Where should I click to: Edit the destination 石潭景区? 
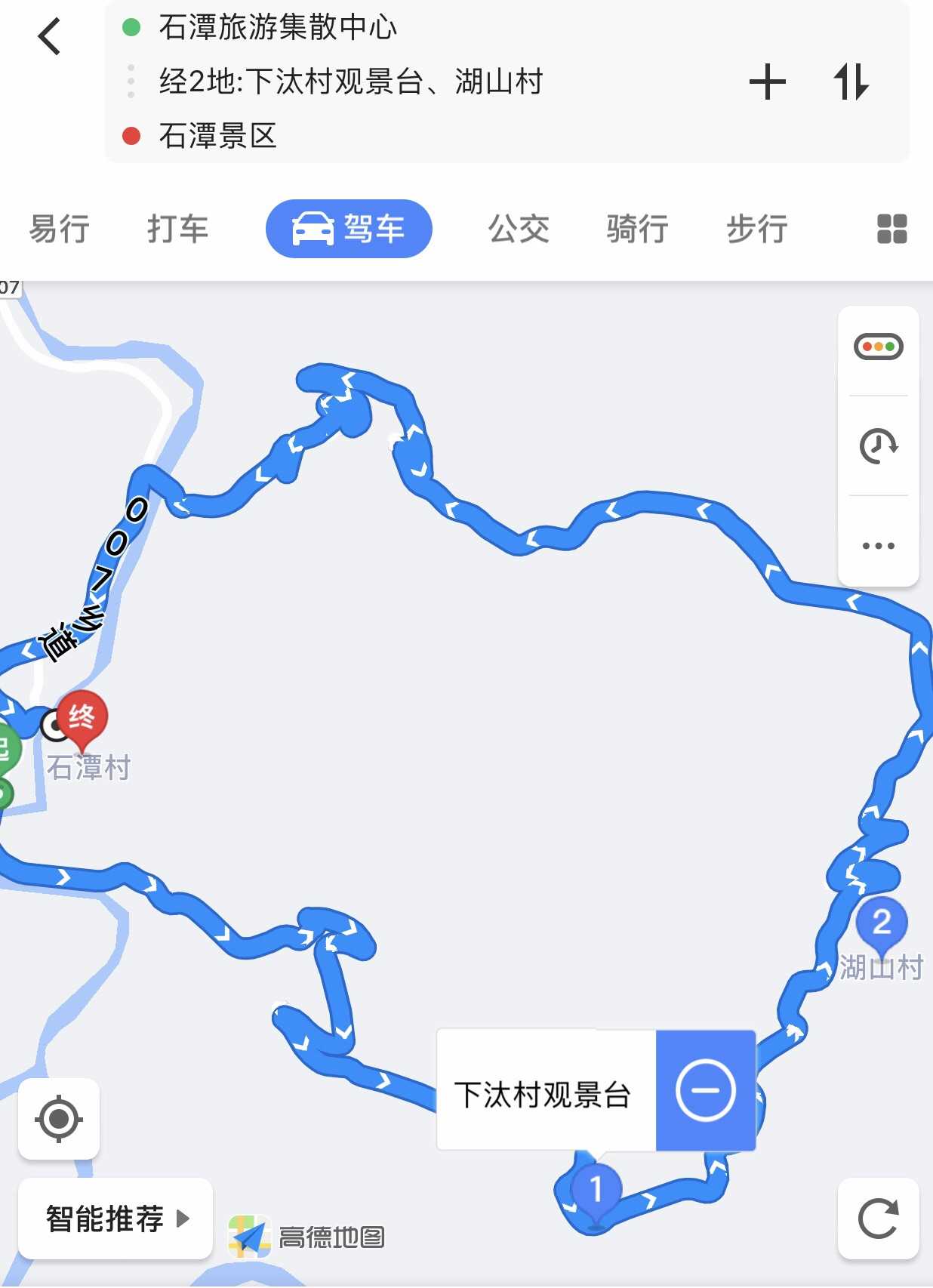[x=218, y=136]
